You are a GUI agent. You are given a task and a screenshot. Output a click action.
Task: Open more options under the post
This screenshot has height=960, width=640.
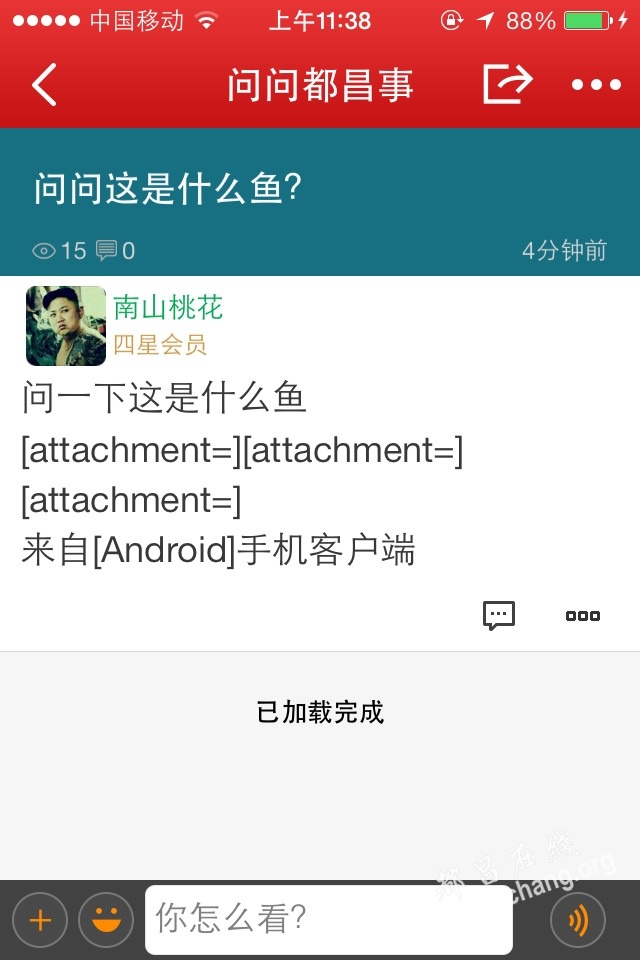[x=582, y=616]
